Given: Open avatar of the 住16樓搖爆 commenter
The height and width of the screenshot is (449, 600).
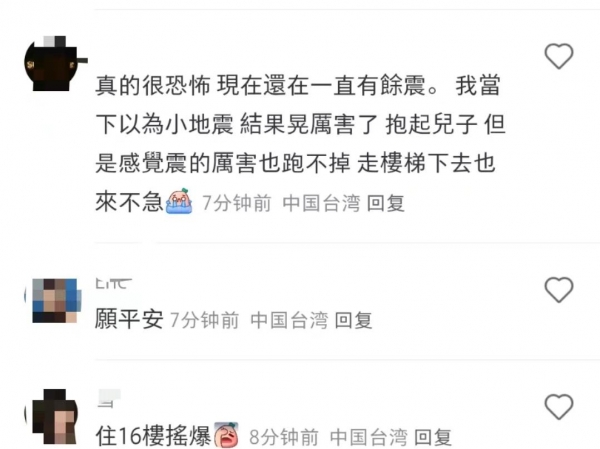Looking at the screenshot, I should coord(57,414).
